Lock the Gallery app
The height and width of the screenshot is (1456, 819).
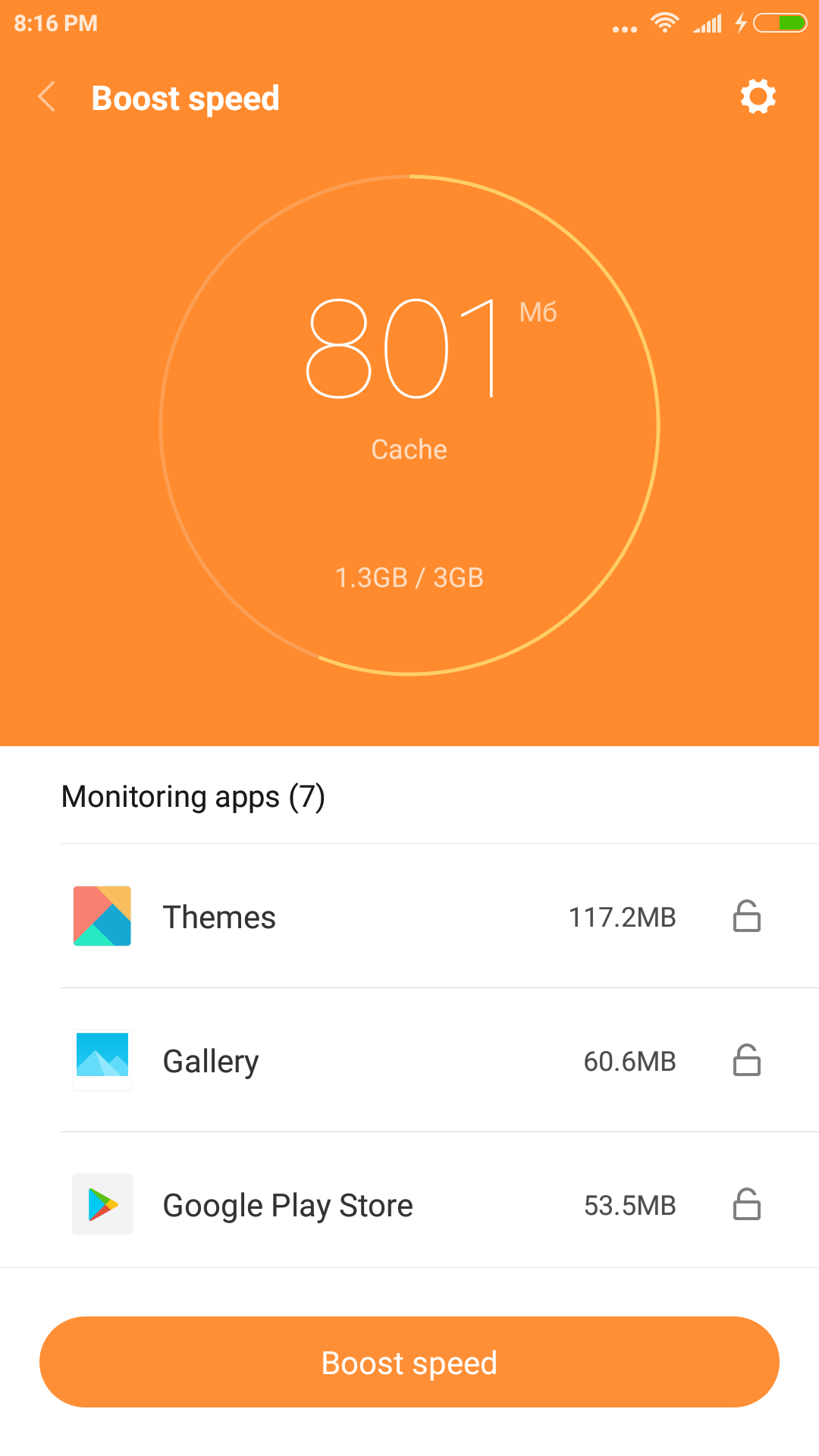click(x=746, y=1060)
